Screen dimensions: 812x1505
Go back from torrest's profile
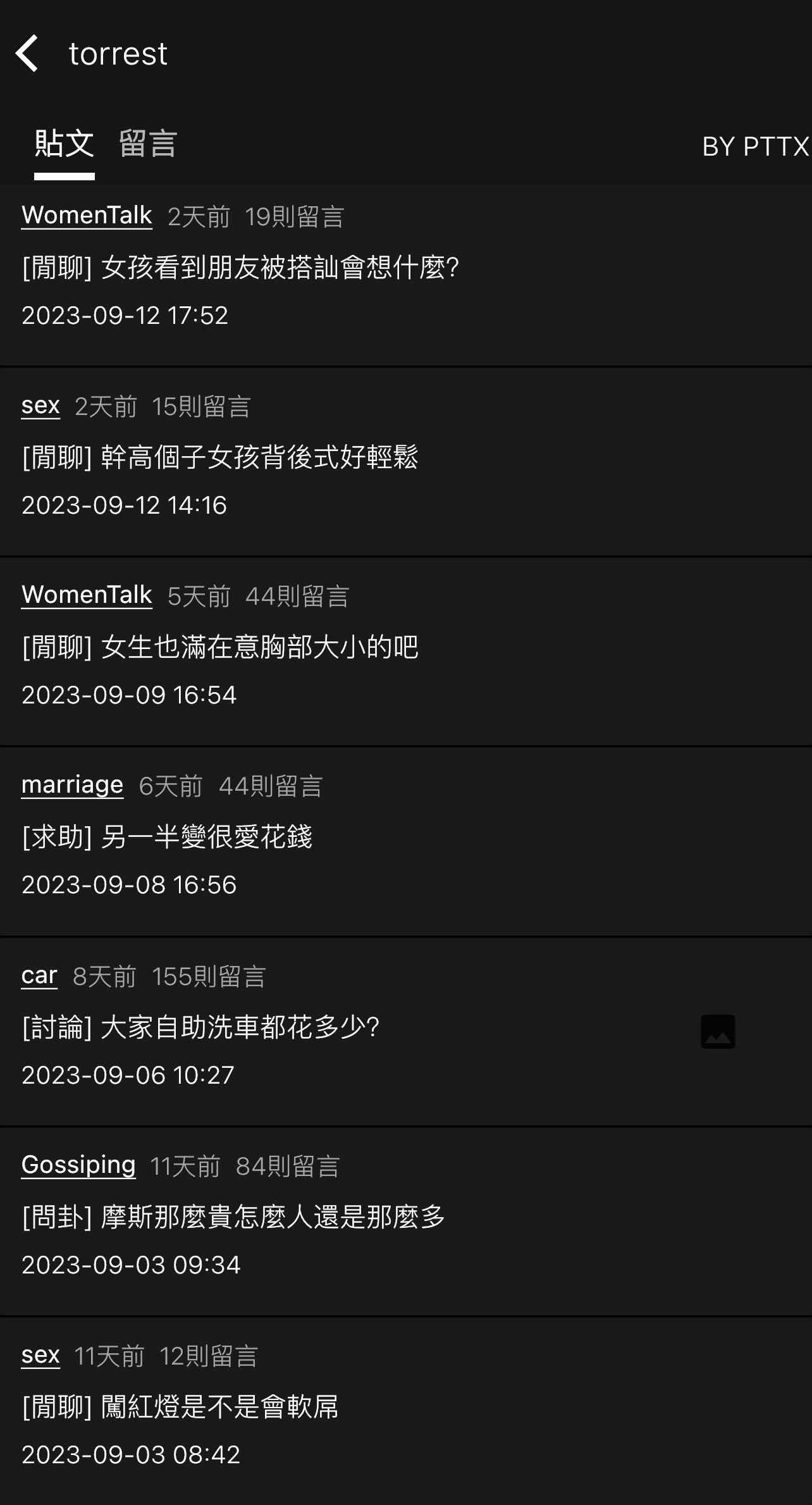[28, 53]
